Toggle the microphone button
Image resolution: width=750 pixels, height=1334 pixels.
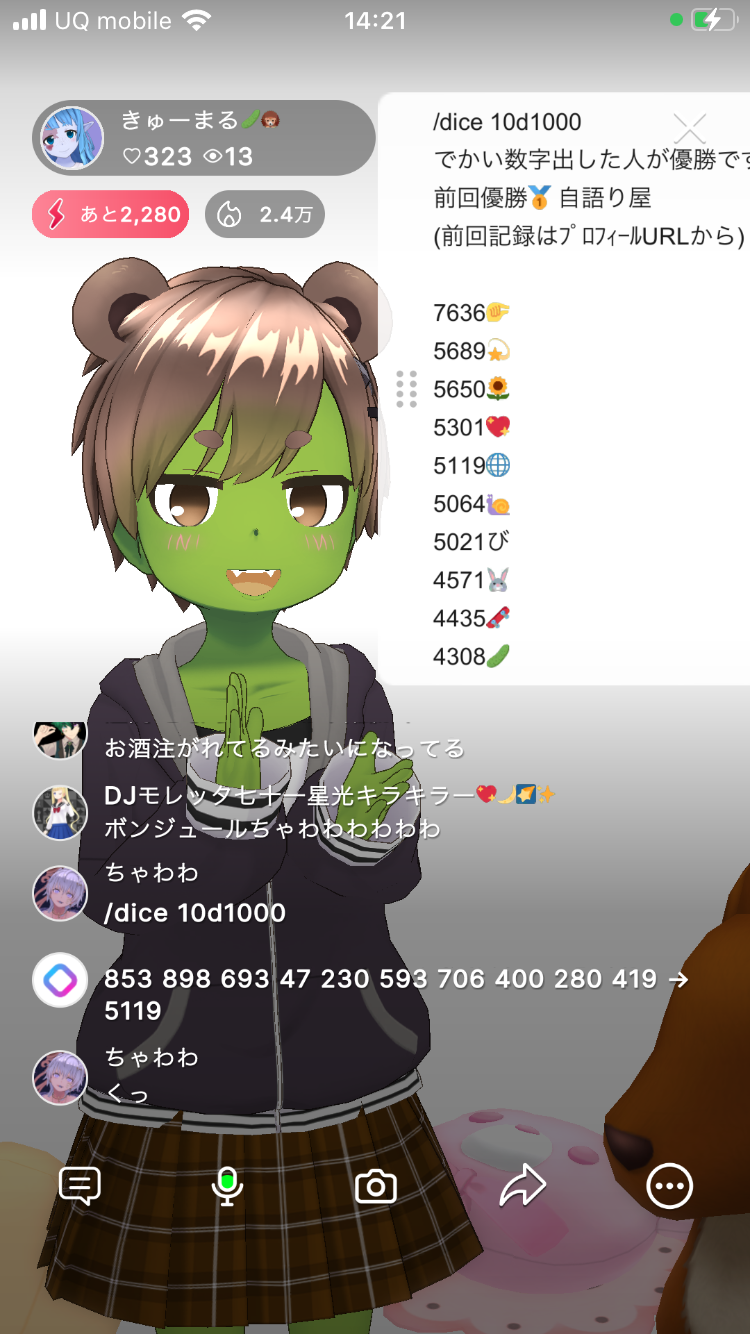click(227, 1186)
